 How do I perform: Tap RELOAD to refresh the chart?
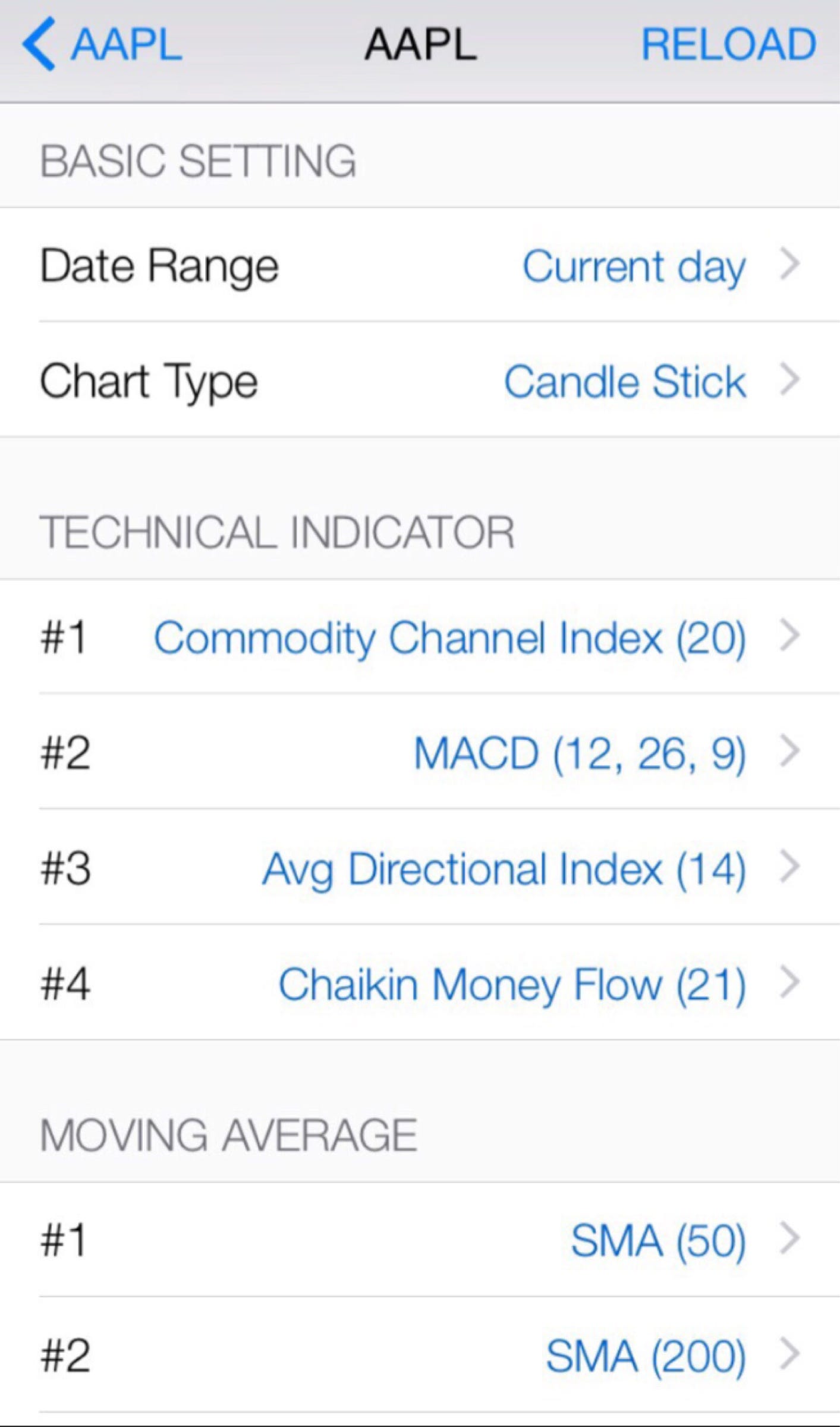point(728,45)
